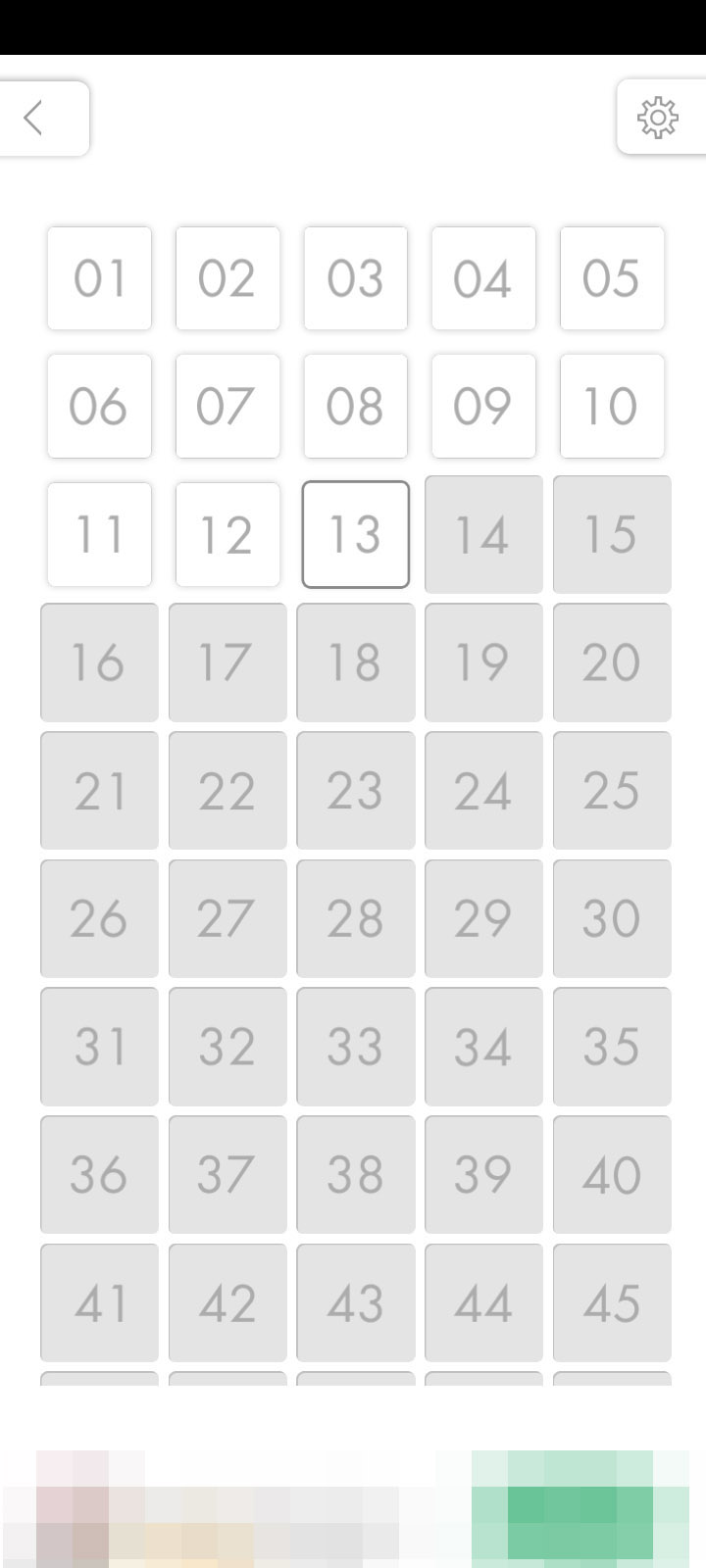Viewport: 706px width, 1568px height.
Task: Tap locked level 15
Action: click(612, 534)
